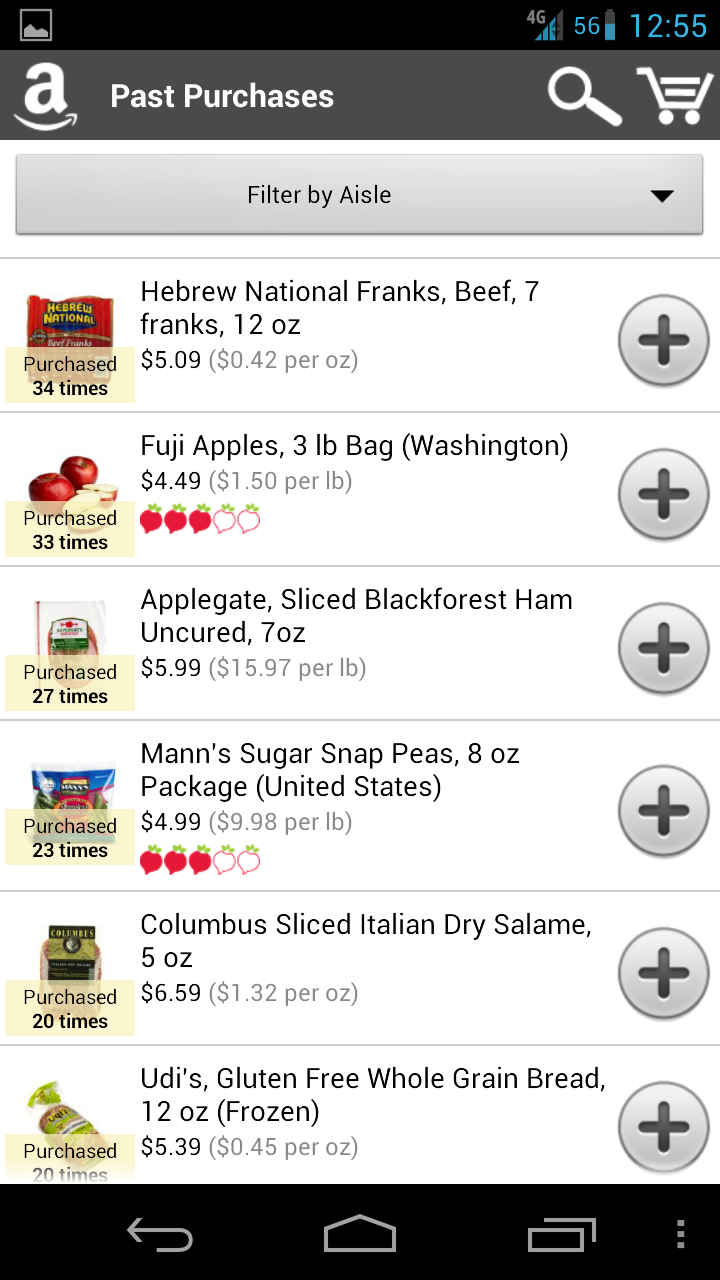720x1280 pixels.
Task: Add Fuji Apples using the plus icon
Action: (x=663, y=494)
